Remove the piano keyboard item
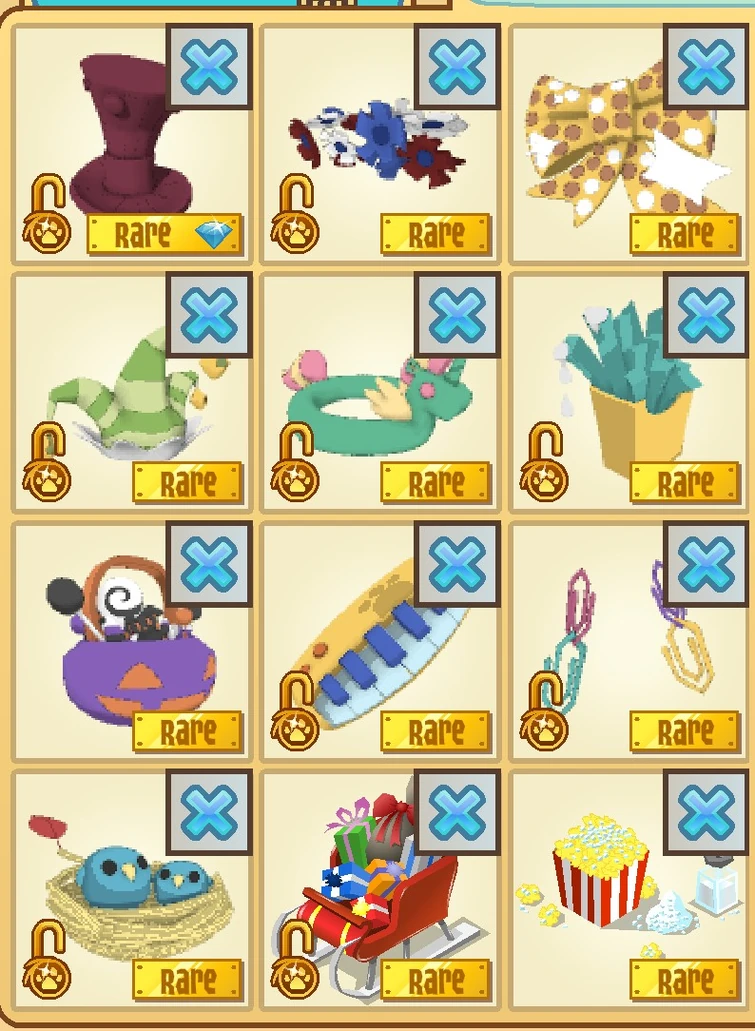The height and width of the screenshot is (1031, 755). pyautogui.click(x=457, y=562)
